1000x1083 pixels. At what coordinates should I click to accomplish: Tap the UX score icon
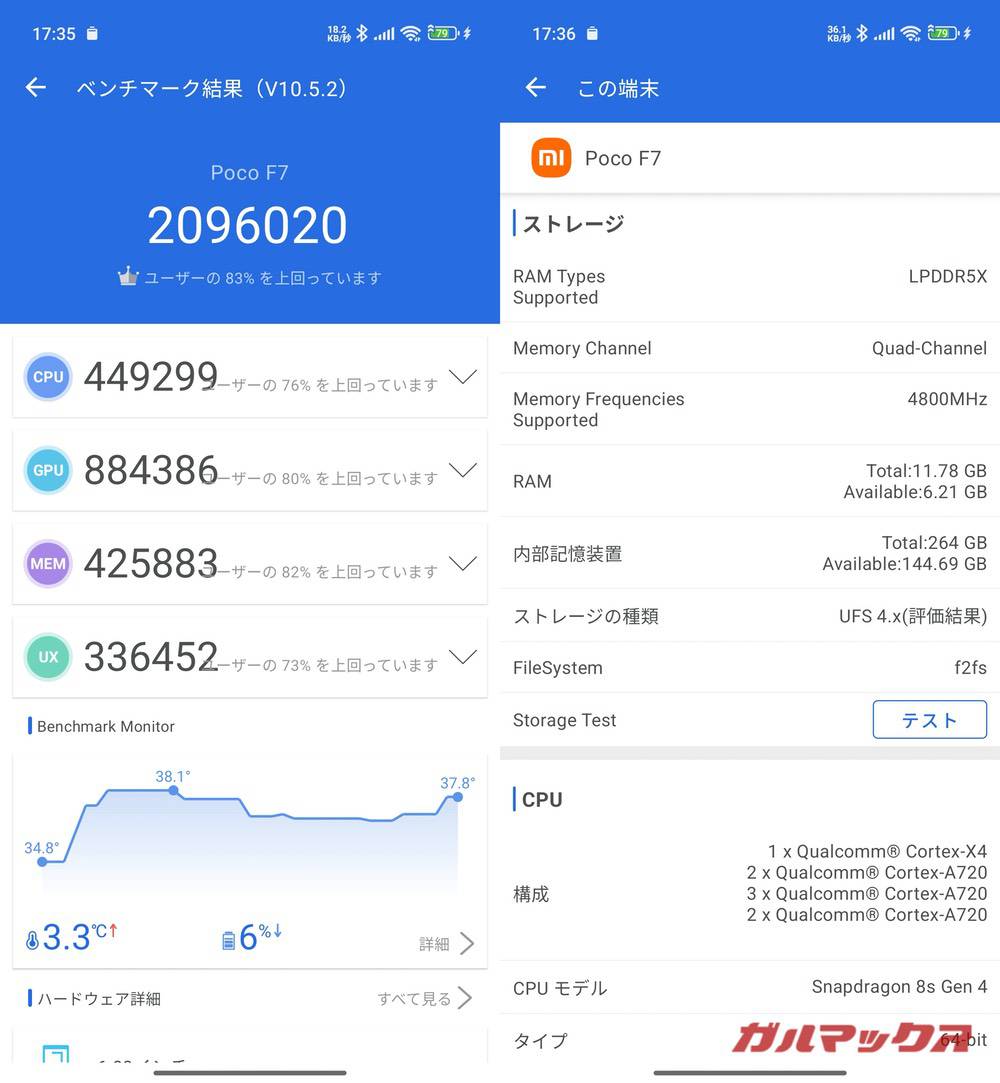click(47, 657)
